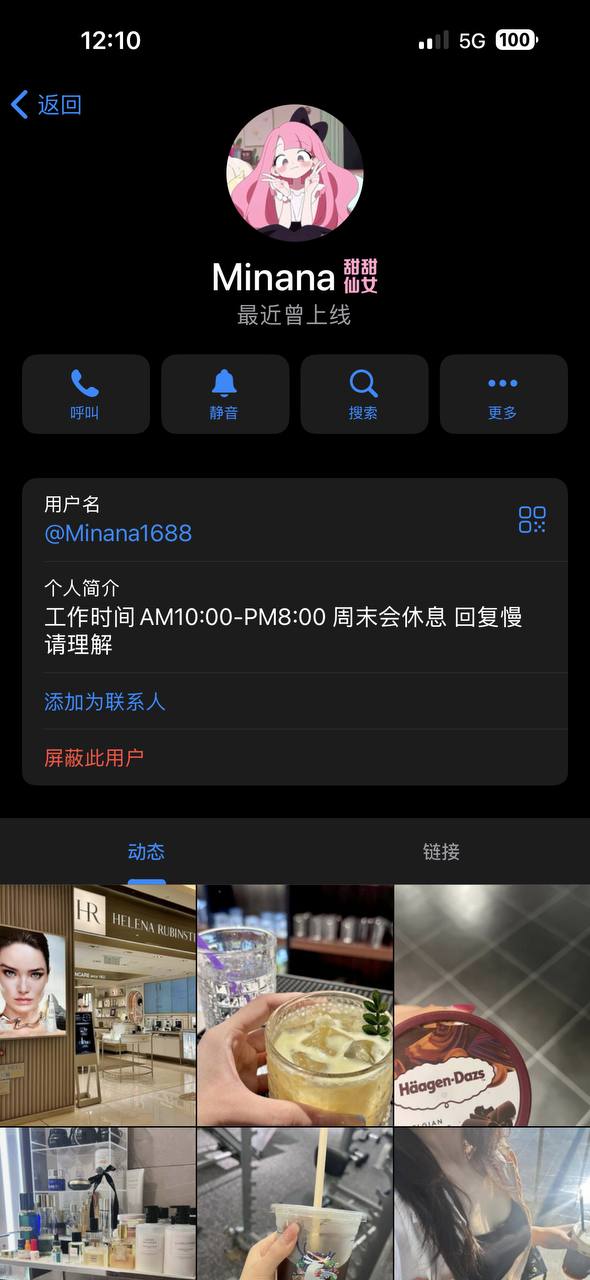Screen dimensions: 590x1280
Task: Open Minana's profile avatar picture
Action: 295,173
